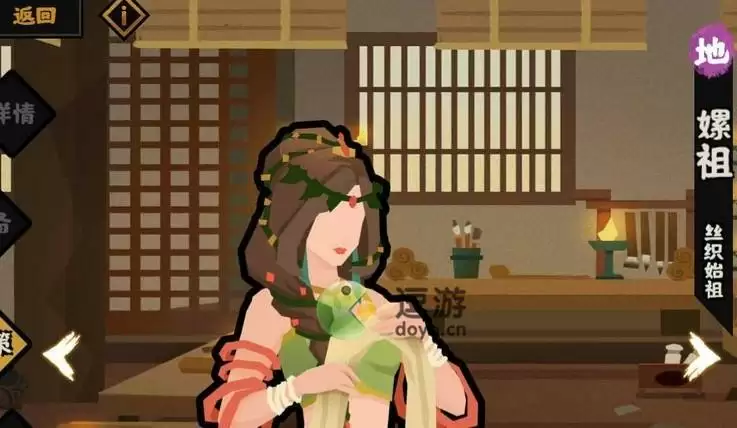This screenshot has width=737, height=428.
Task: Go to the previous character arrow
Action: coord(63,355)
